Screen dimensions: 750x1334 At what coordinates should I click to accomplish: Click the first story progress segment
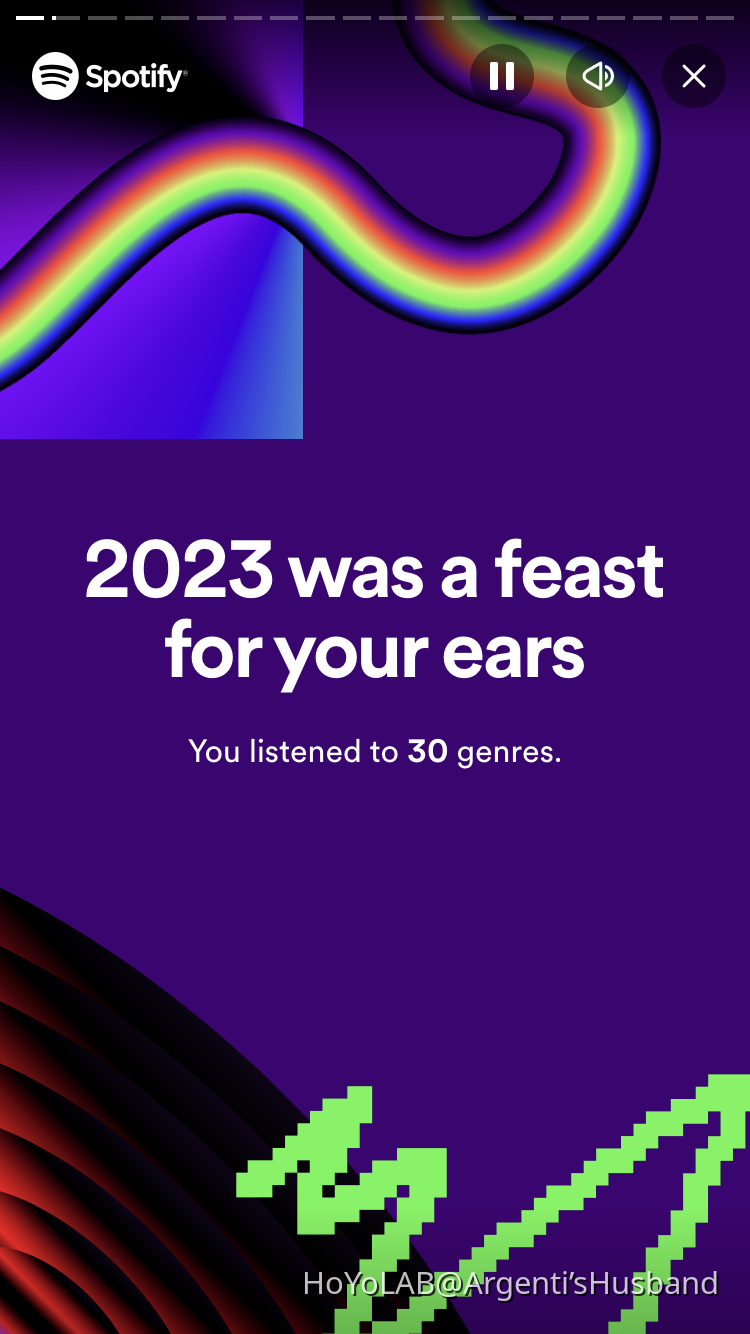click(30, 16)
